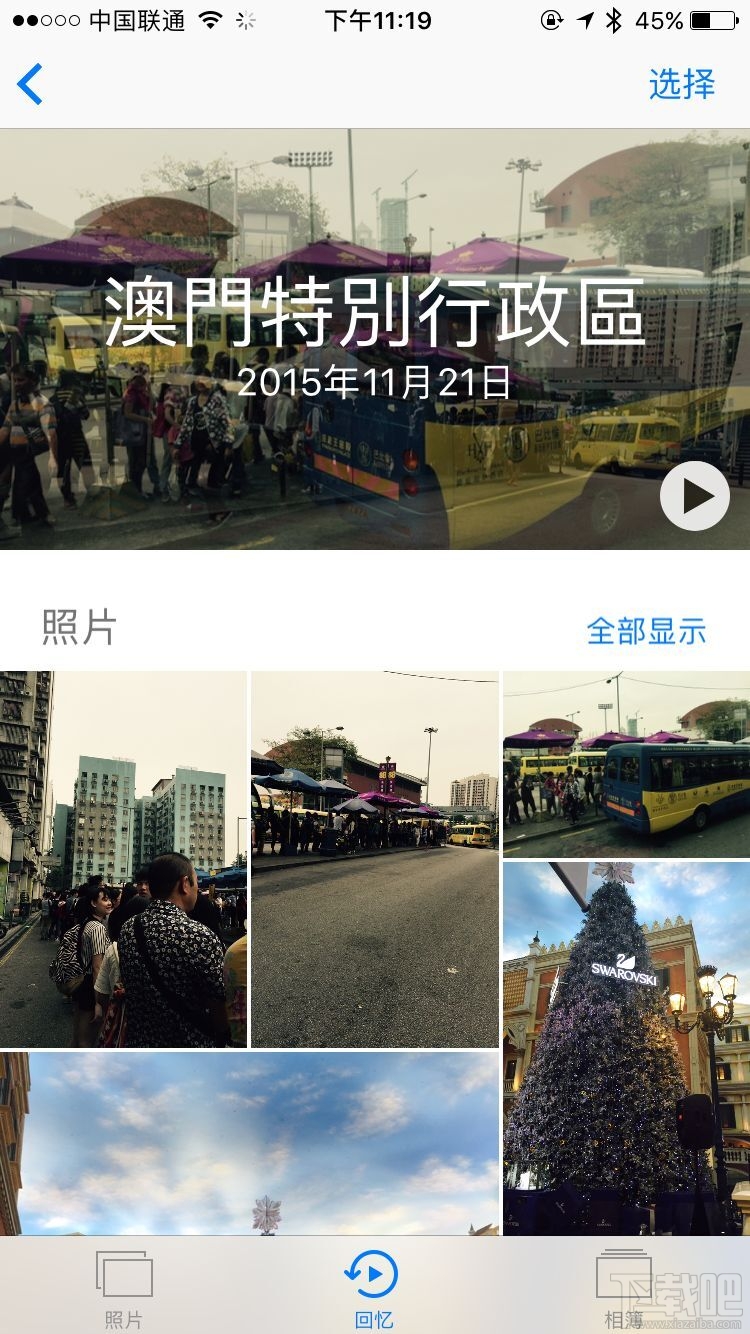Tap 全部显示 to show all photos

[647, 630]
